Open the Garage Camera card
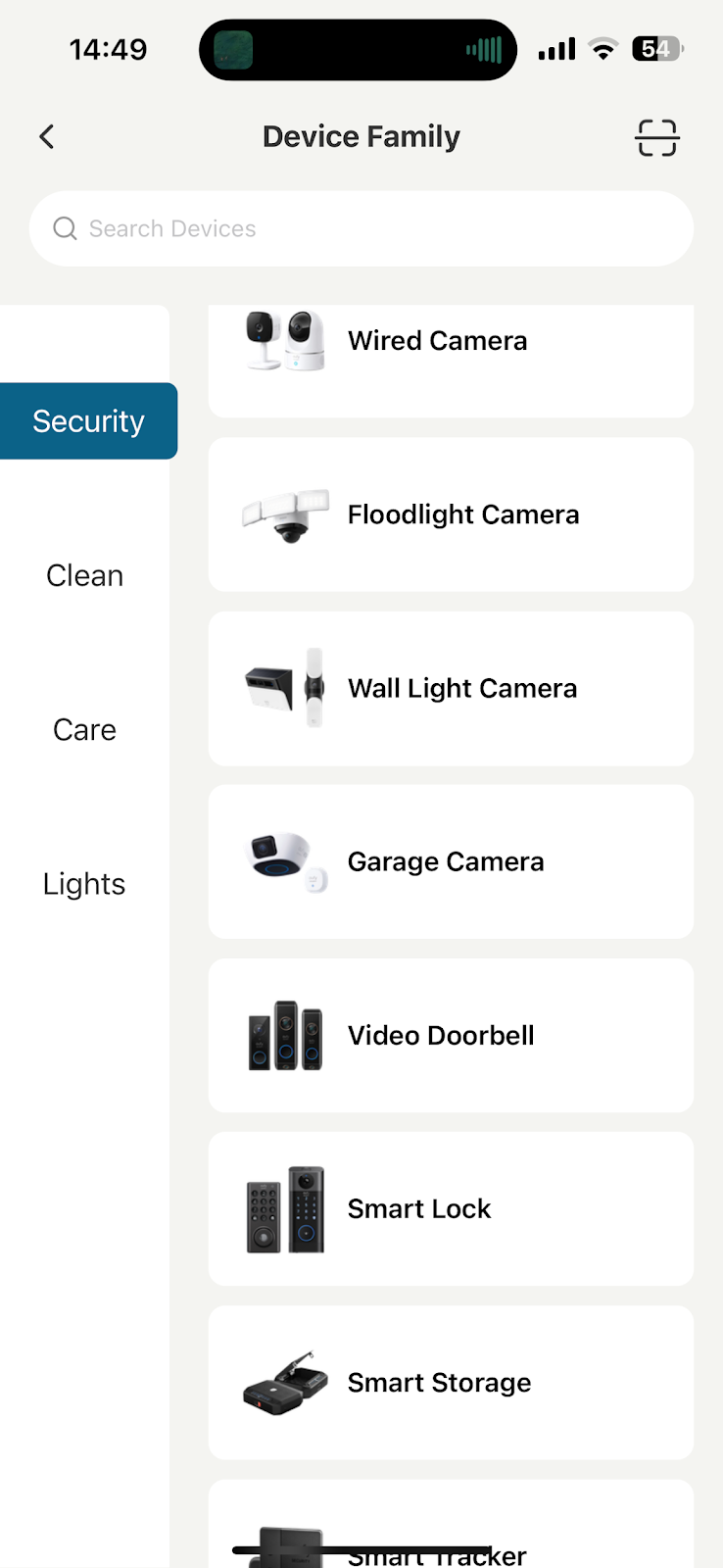This screenshot has width=723, height=1568. click(x=451, y=861)
